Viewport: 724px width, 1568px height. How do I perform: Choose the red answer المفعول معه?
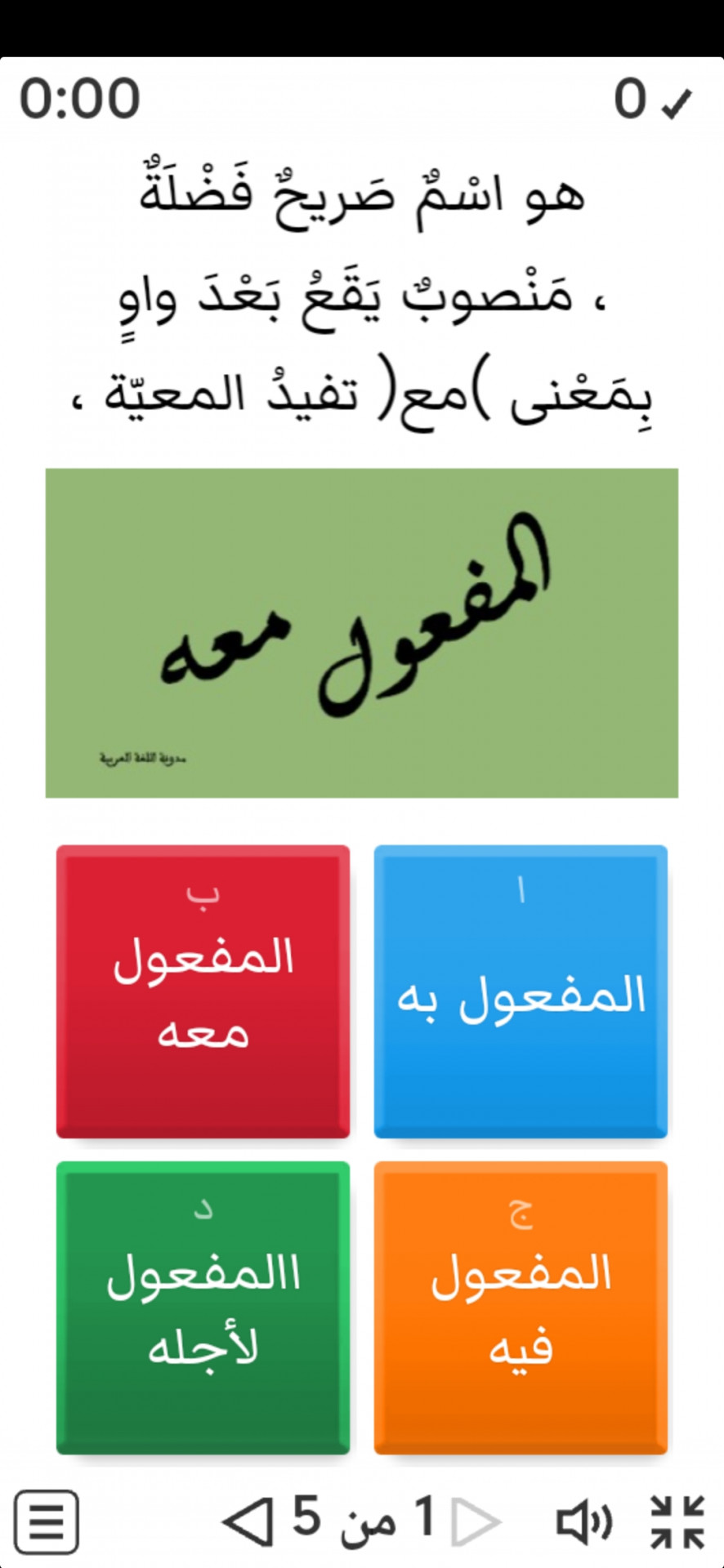pyautogui.click(x=203, y=991)
